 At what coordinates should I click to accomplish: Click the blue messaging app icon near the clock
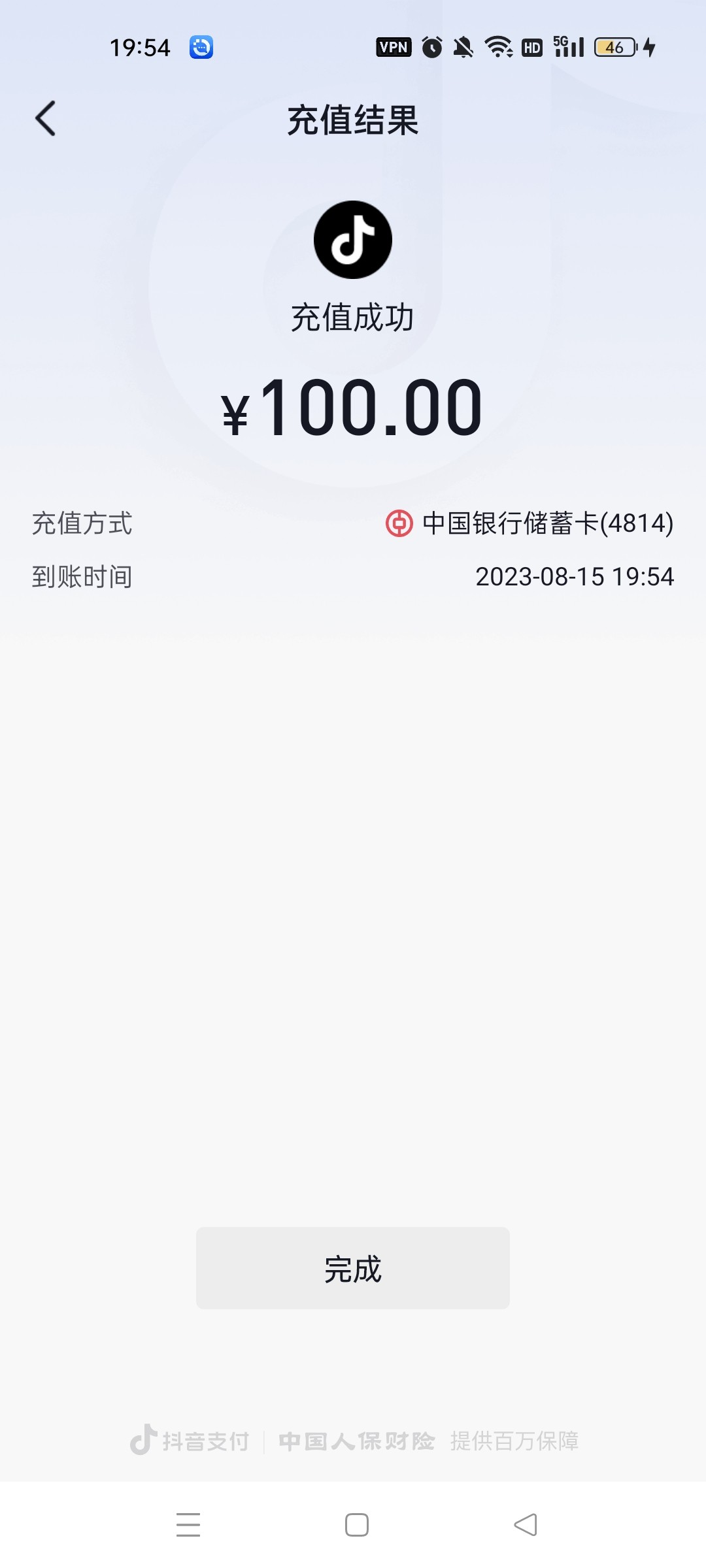coord(200,47)
